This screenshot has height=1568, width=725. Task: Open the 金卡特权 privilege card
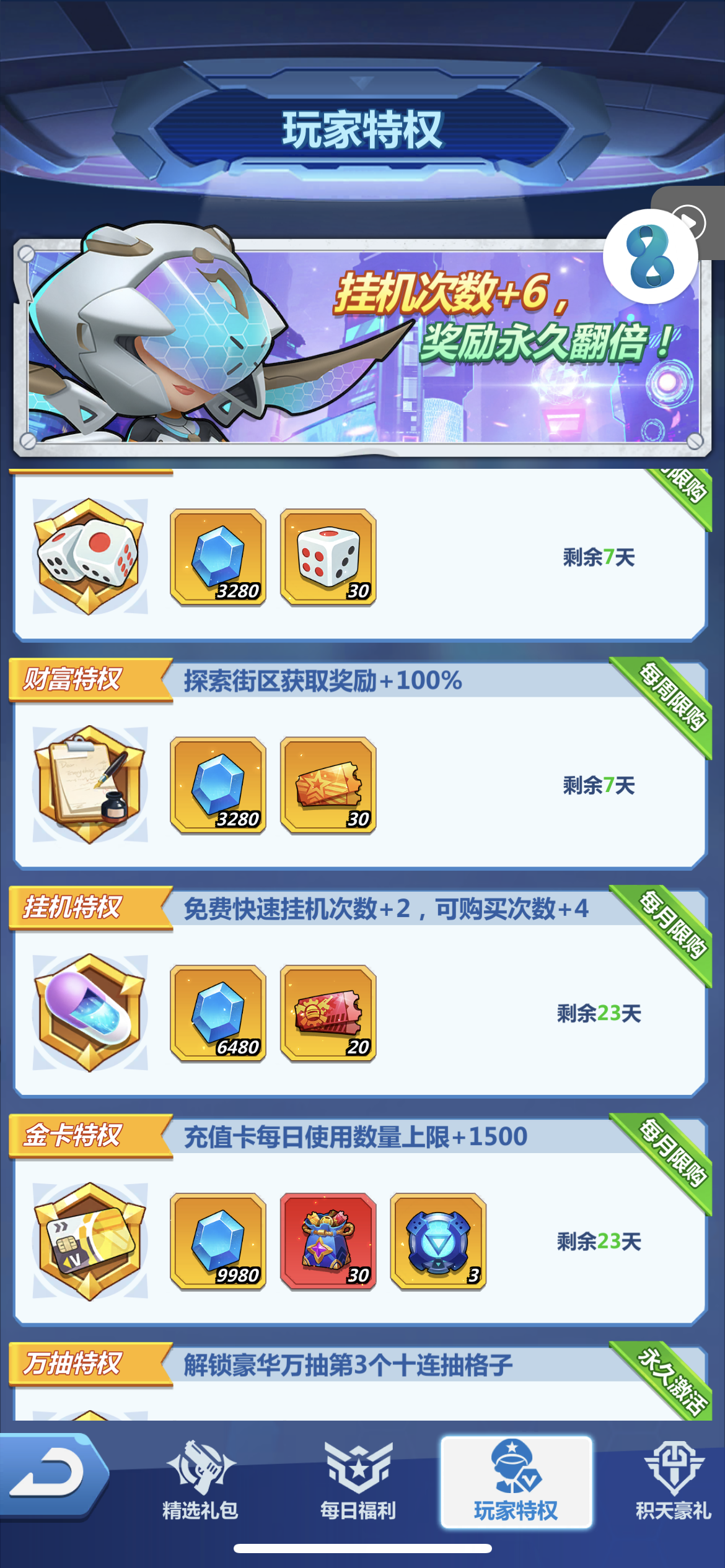[x=361, y=1219]
